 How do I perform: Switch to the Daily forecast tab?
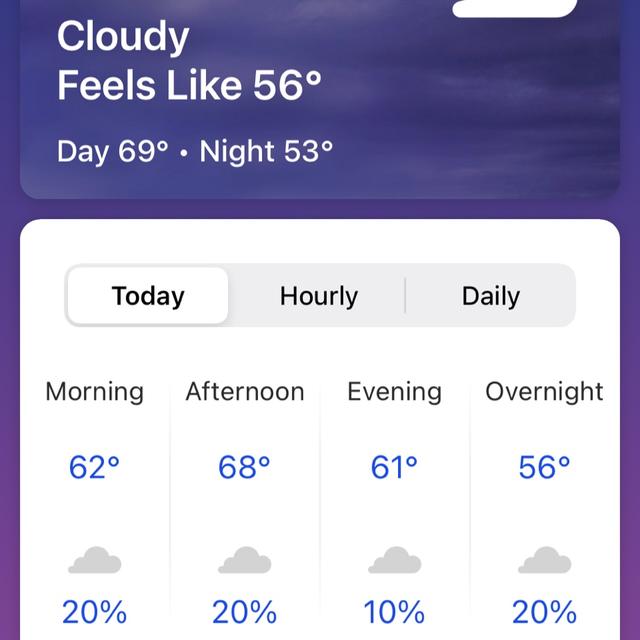point(490,296)
